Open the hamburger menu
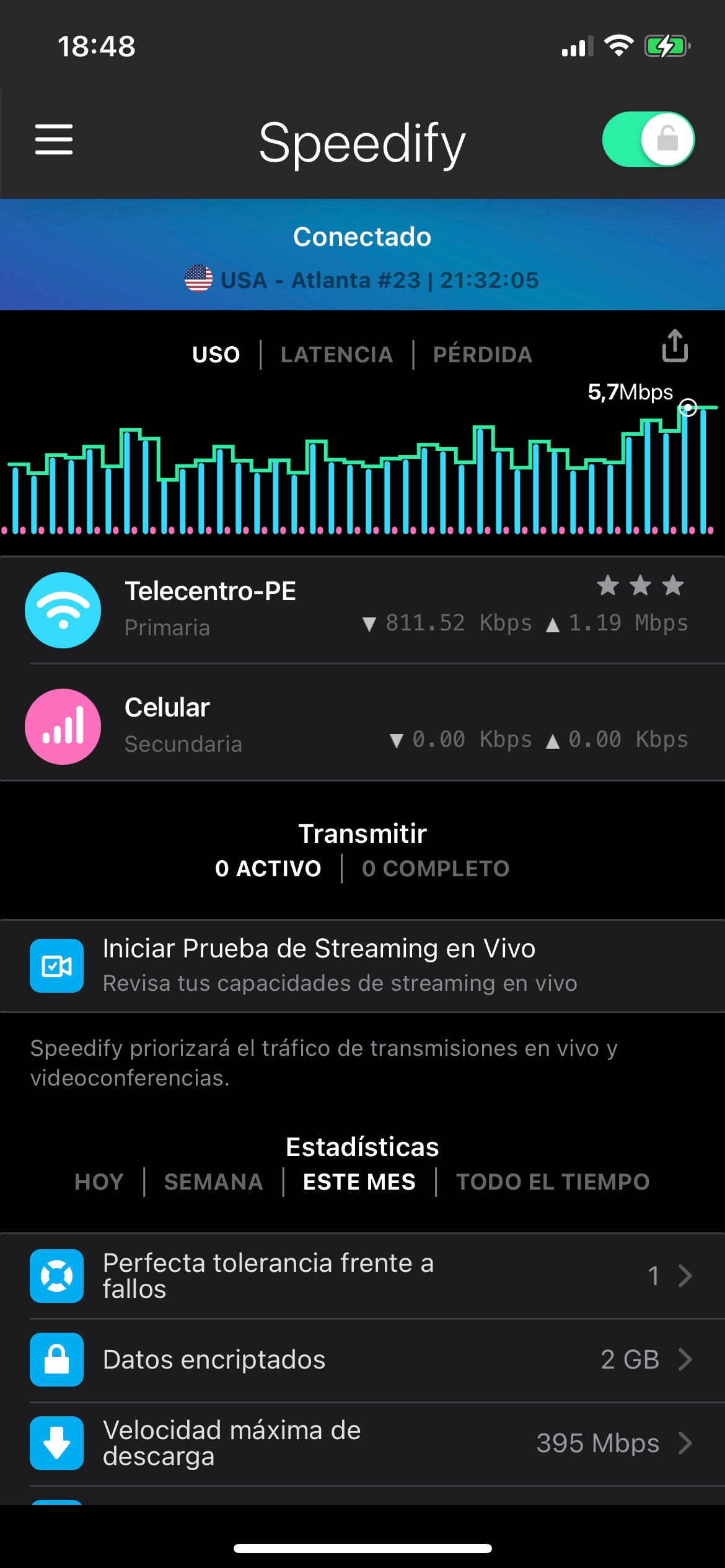 (54, 139)
